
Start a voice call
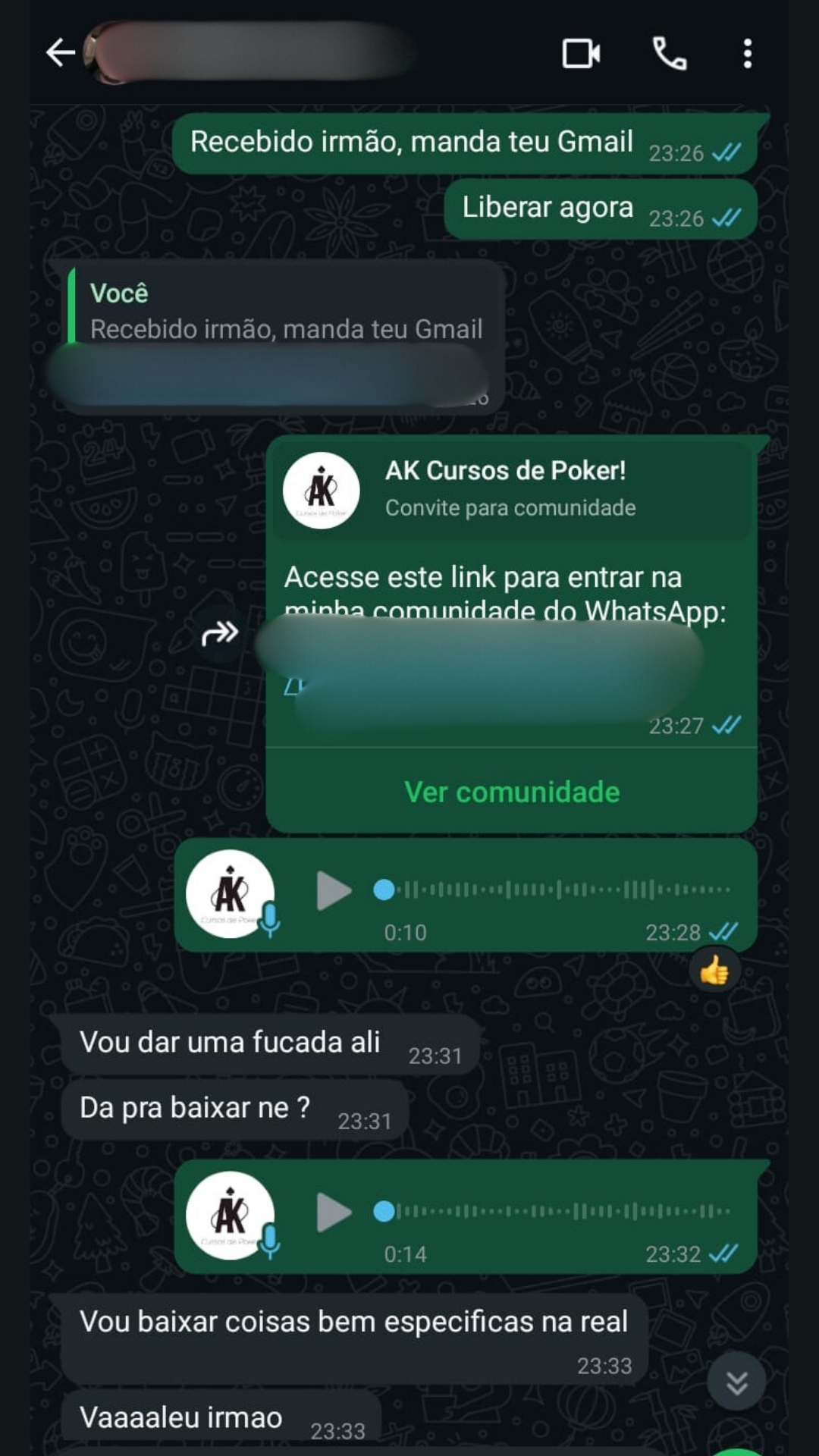tap(670, 54)
